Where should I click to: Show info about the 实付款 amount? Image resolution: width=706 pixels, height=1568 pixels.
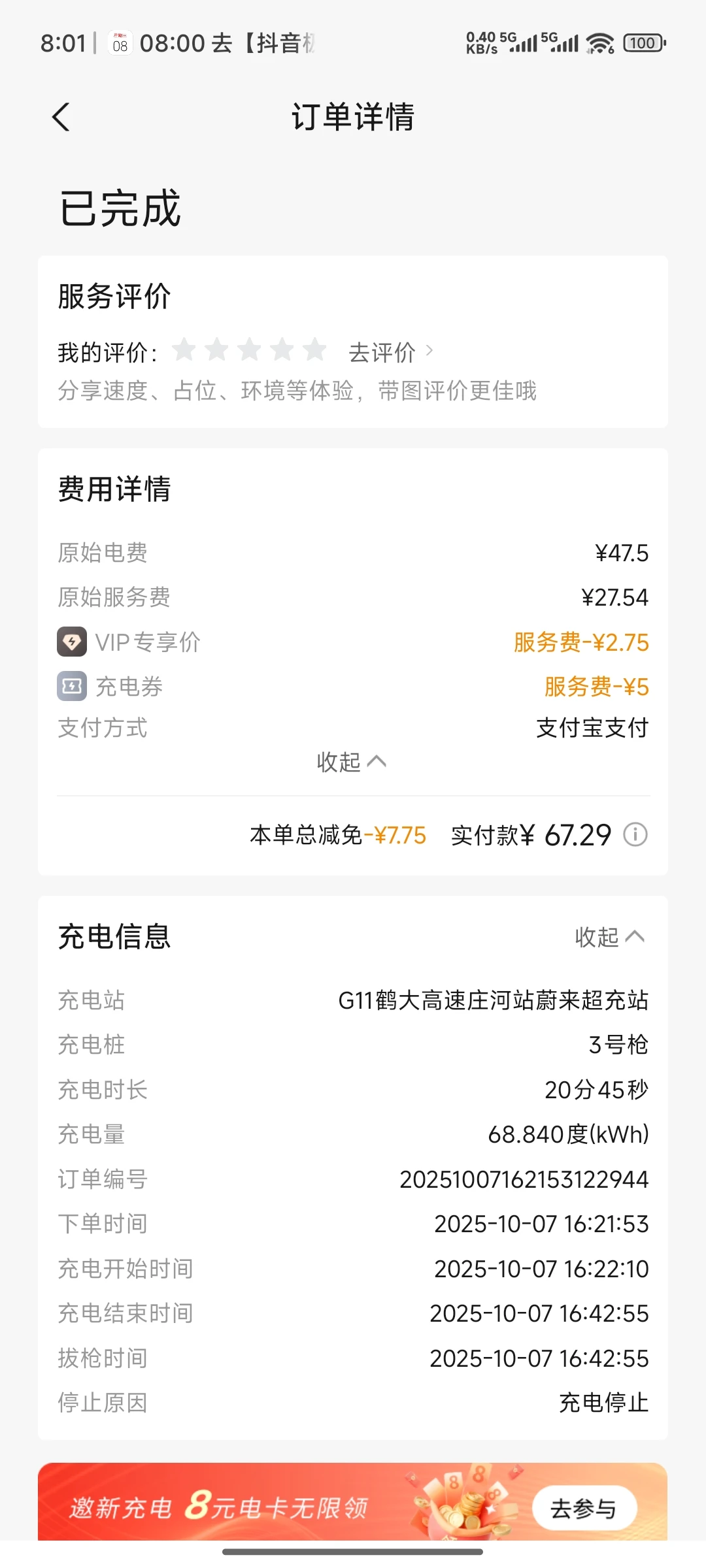point(635,834)
